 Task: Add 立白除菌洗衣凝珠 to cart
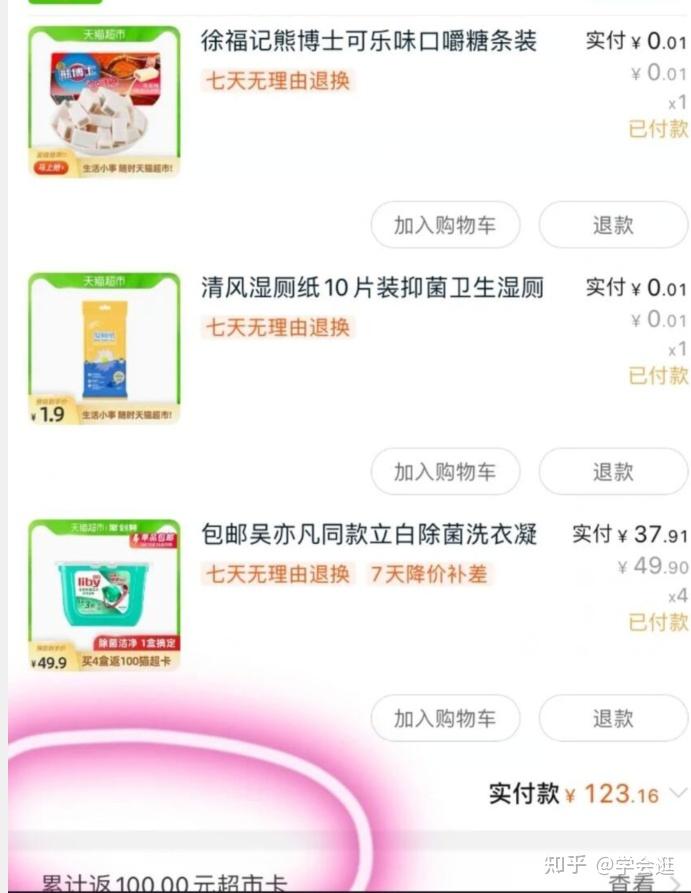(x=445, y=718)
